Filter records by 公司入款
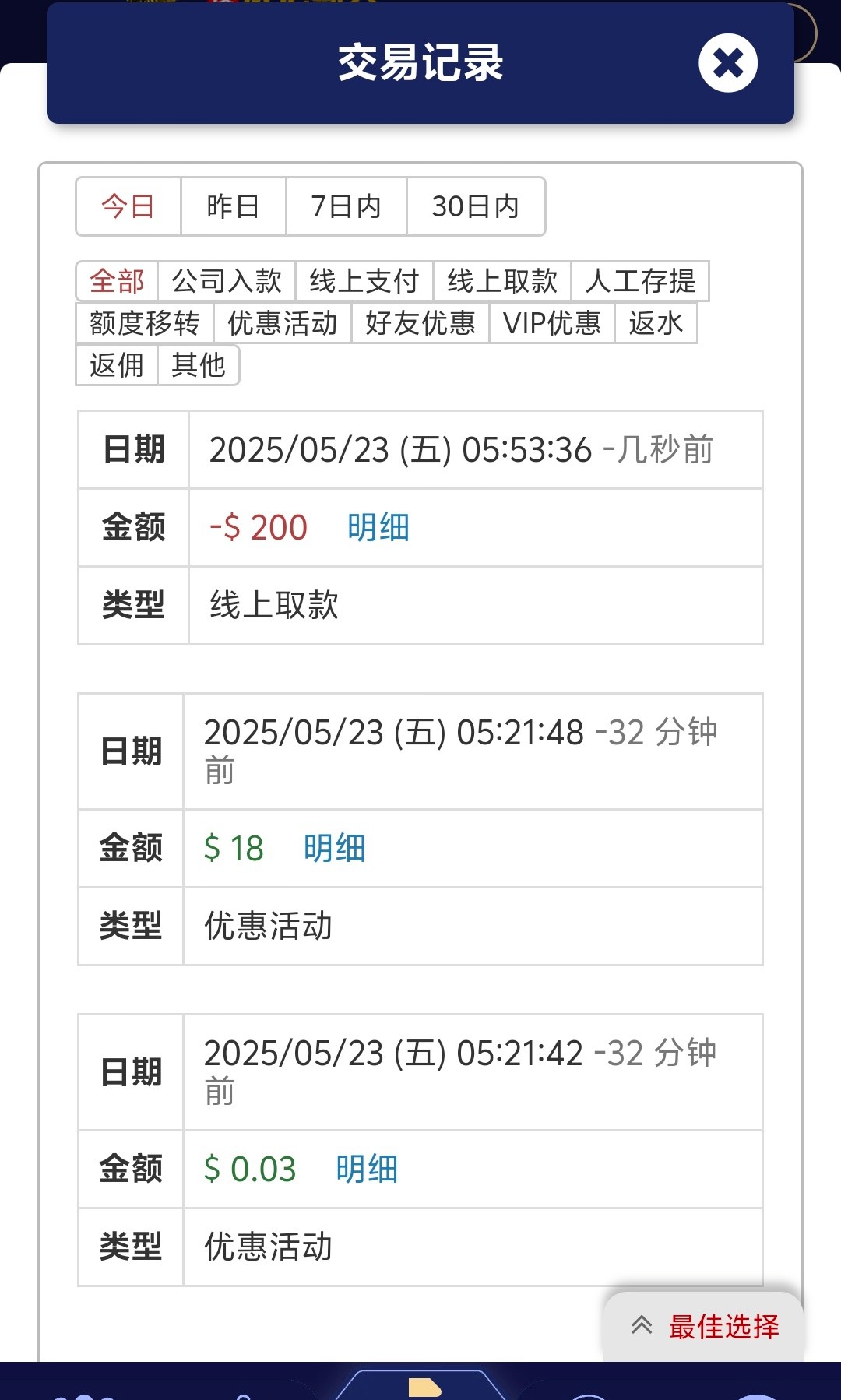The height and width of the screenshot is (1400, 841). [x=227, y=281]
